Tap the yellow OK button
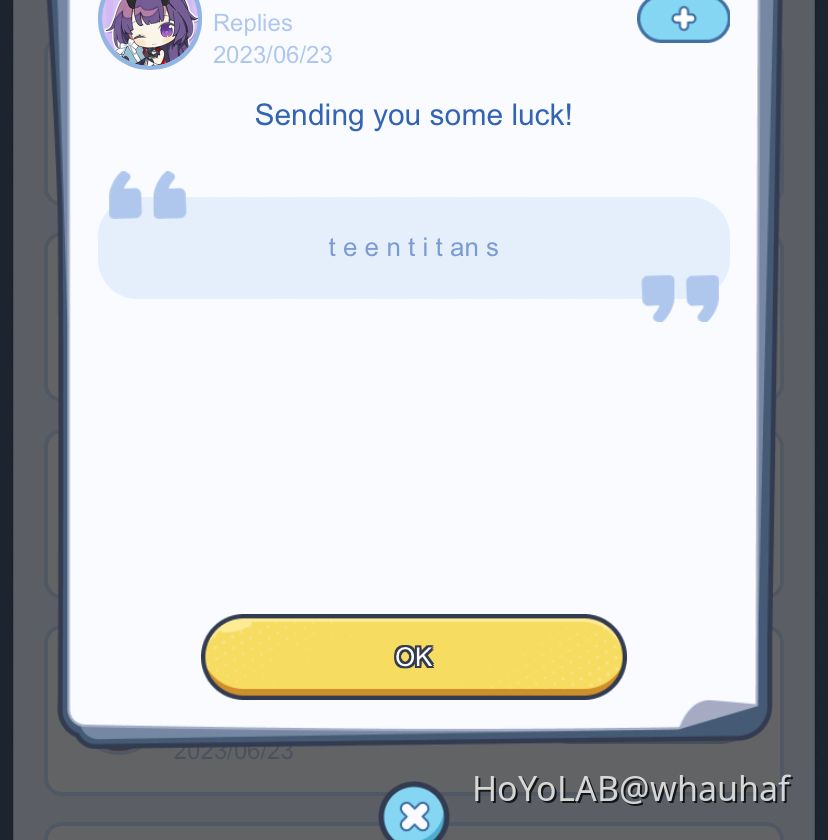828x840 pixels. click(x=413, y=656)
